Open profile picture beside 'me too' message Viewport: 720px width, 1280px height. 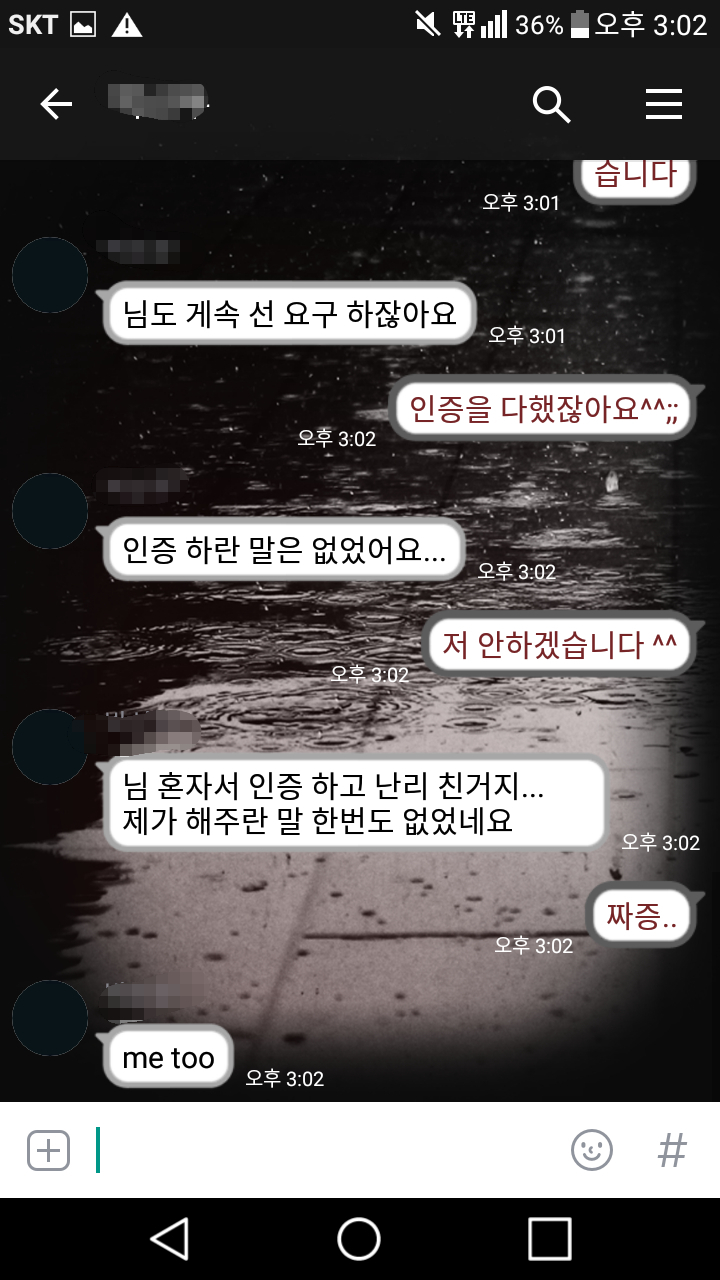[50, 1018]
